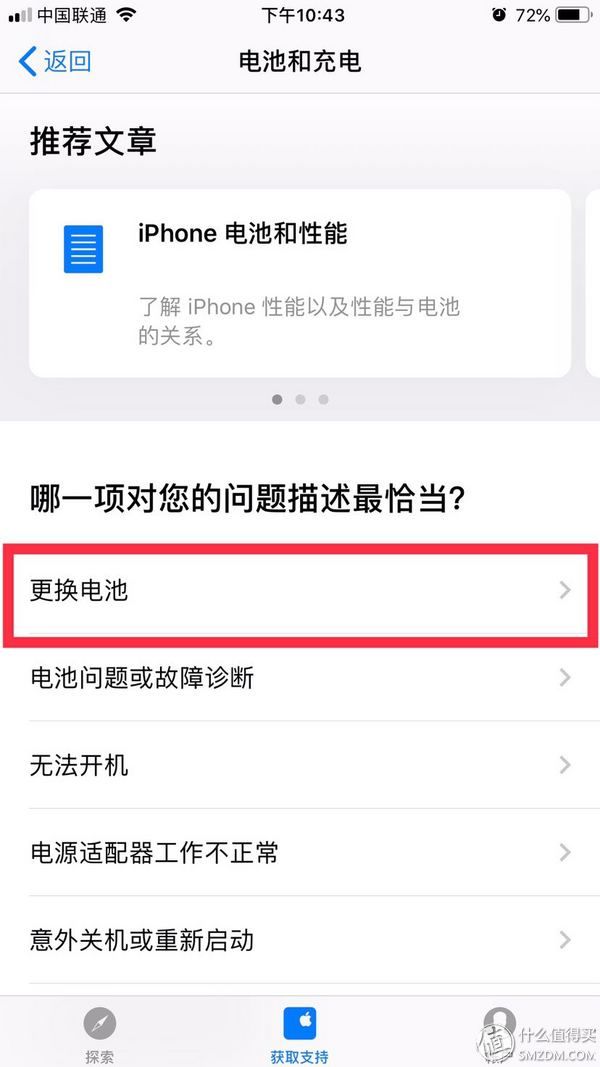Switch to the 探索 tab
Screen dimensions: 600x1067
pyautogui.click(x=100, y=1033)
